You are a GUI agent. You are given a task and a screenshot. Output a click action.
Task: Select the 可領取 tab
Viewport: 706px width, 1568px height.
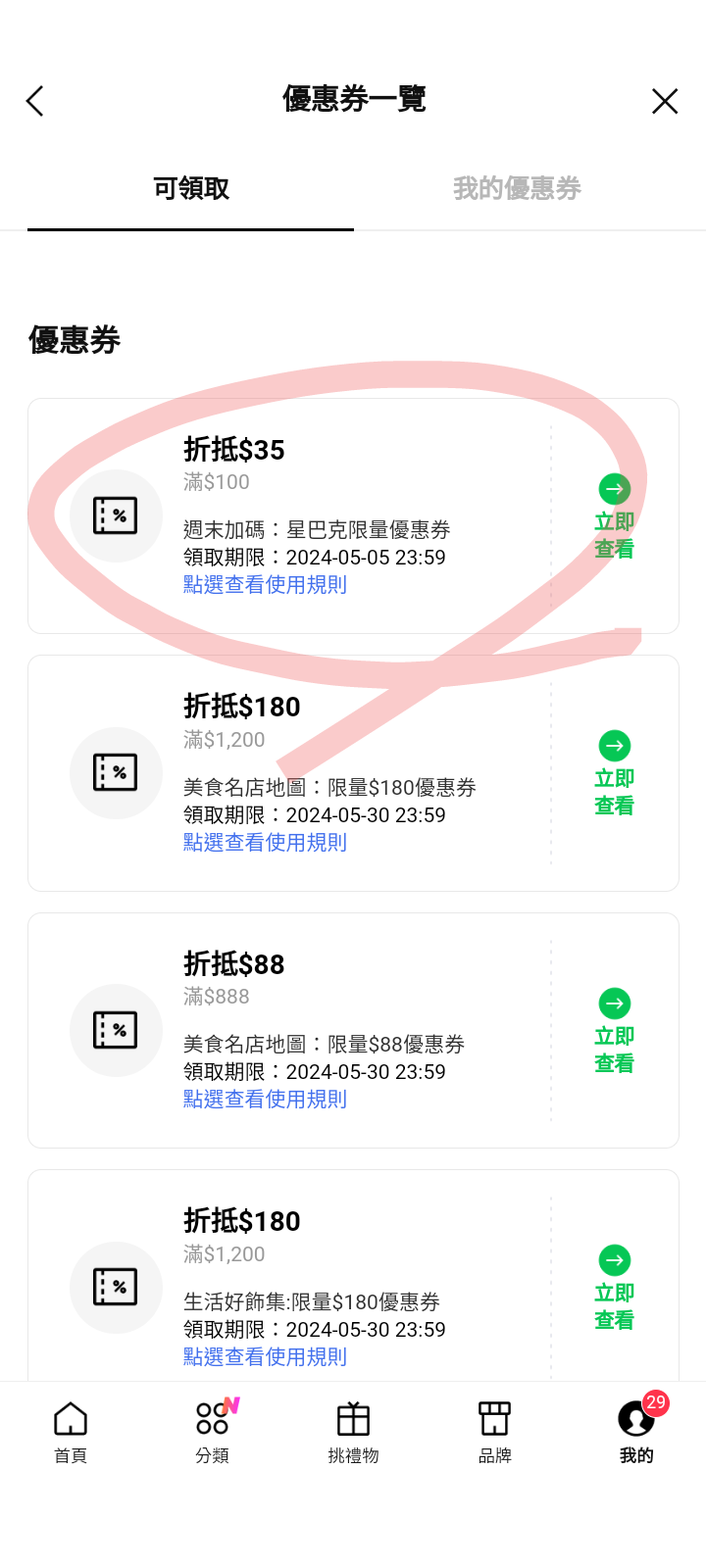click(x=190, y=188)
